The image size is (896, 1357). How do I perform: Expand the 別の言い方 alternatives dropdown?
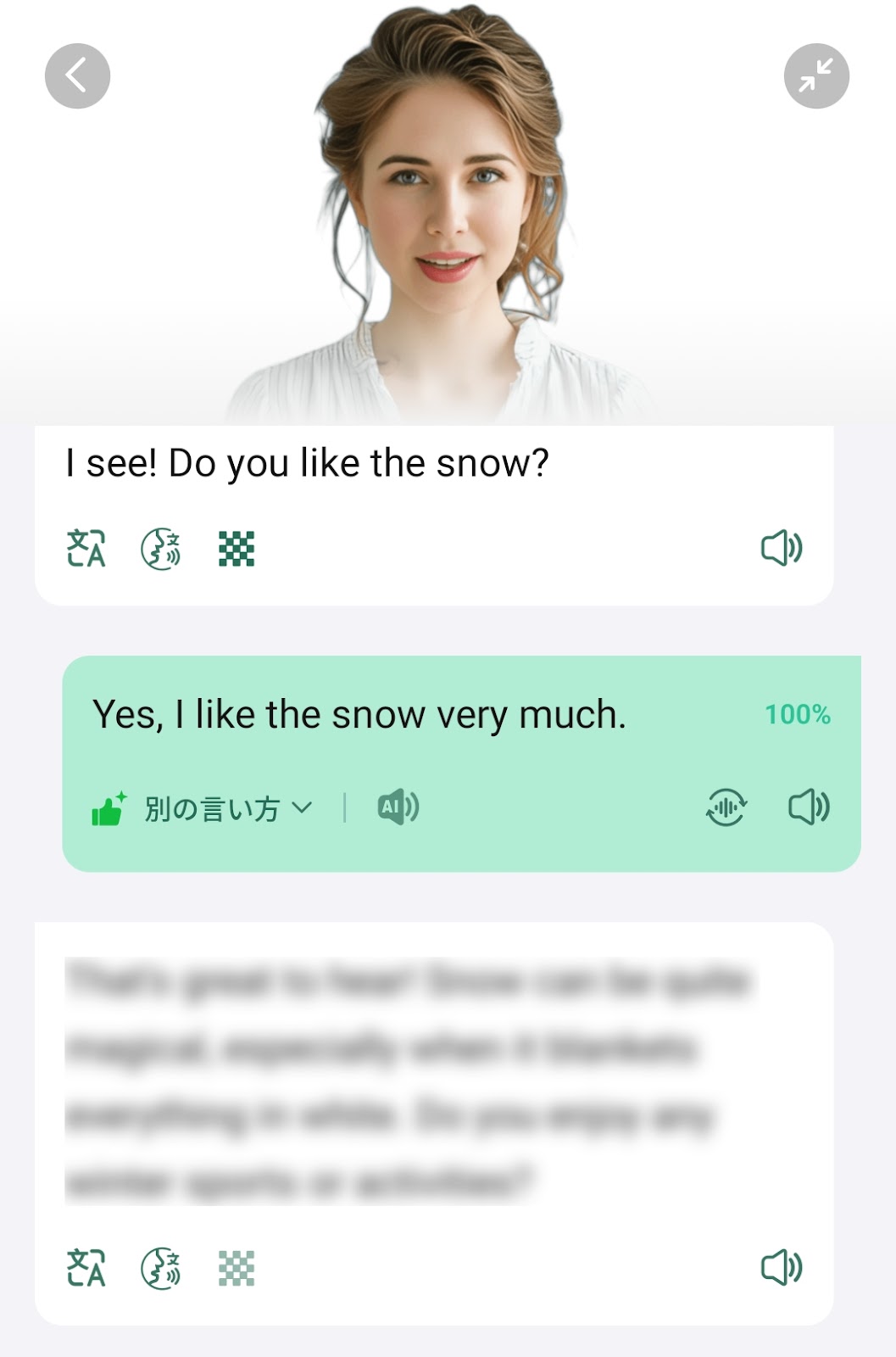(227, 808)
